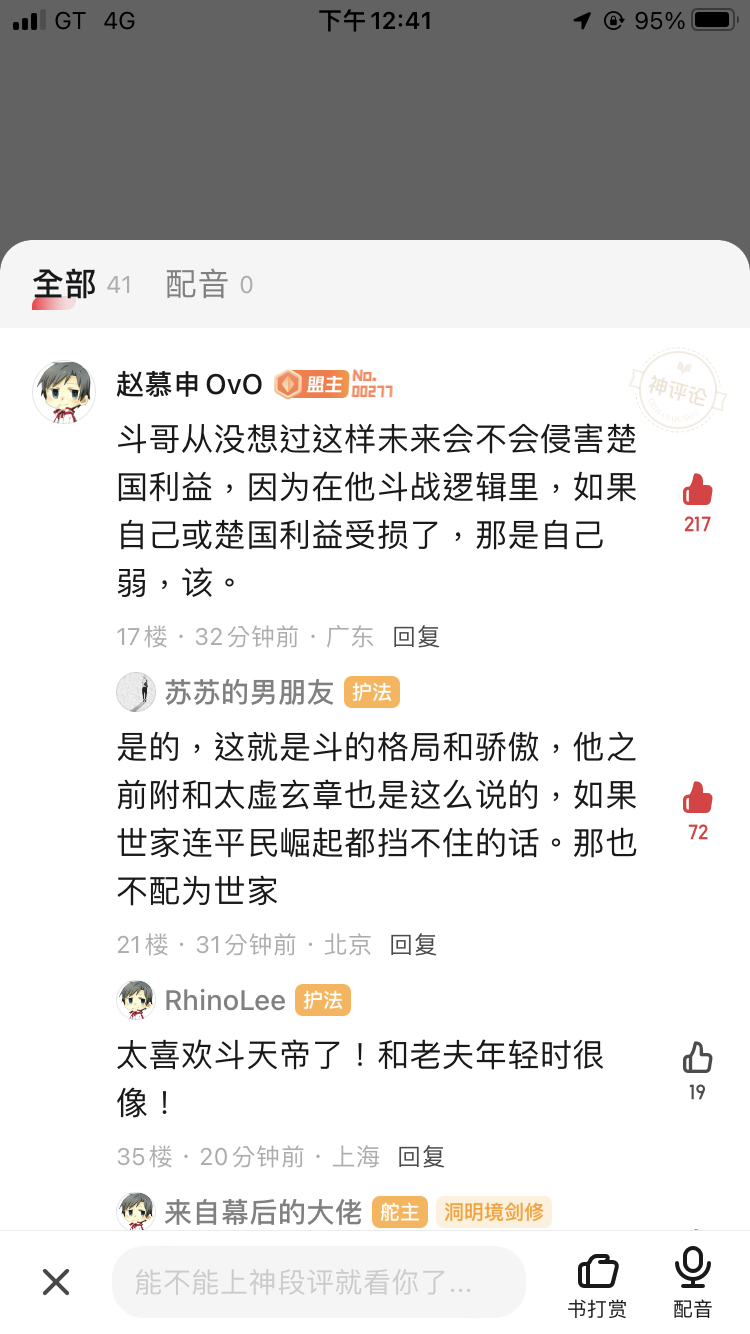
Task: Close the comments panel
Action: pos(56,1281)
